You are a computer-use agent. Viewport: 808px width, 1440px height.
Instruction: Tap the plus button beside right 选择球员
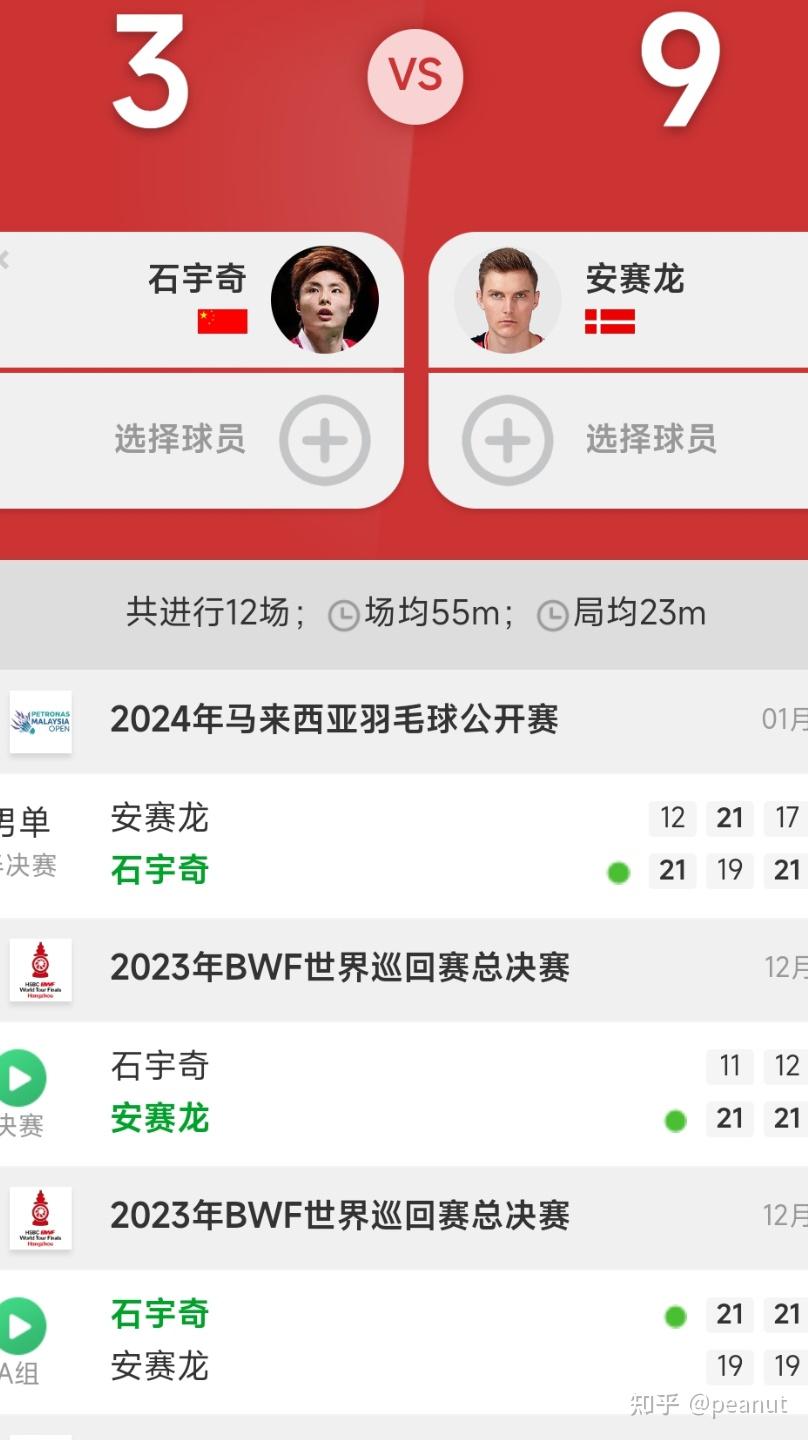(507, 441)
